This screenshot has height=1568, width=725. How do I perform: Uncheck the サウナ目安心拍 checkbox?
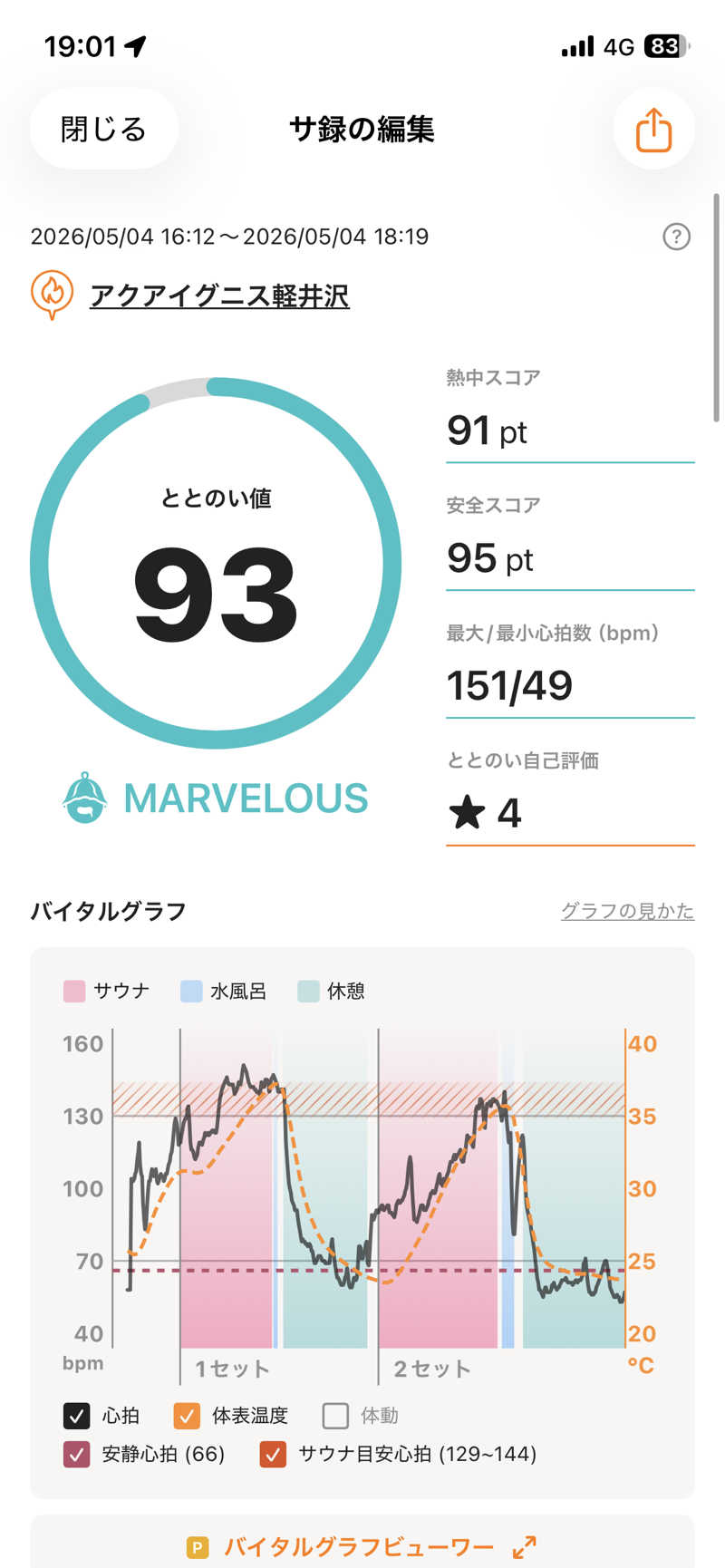click(273, 1454)
